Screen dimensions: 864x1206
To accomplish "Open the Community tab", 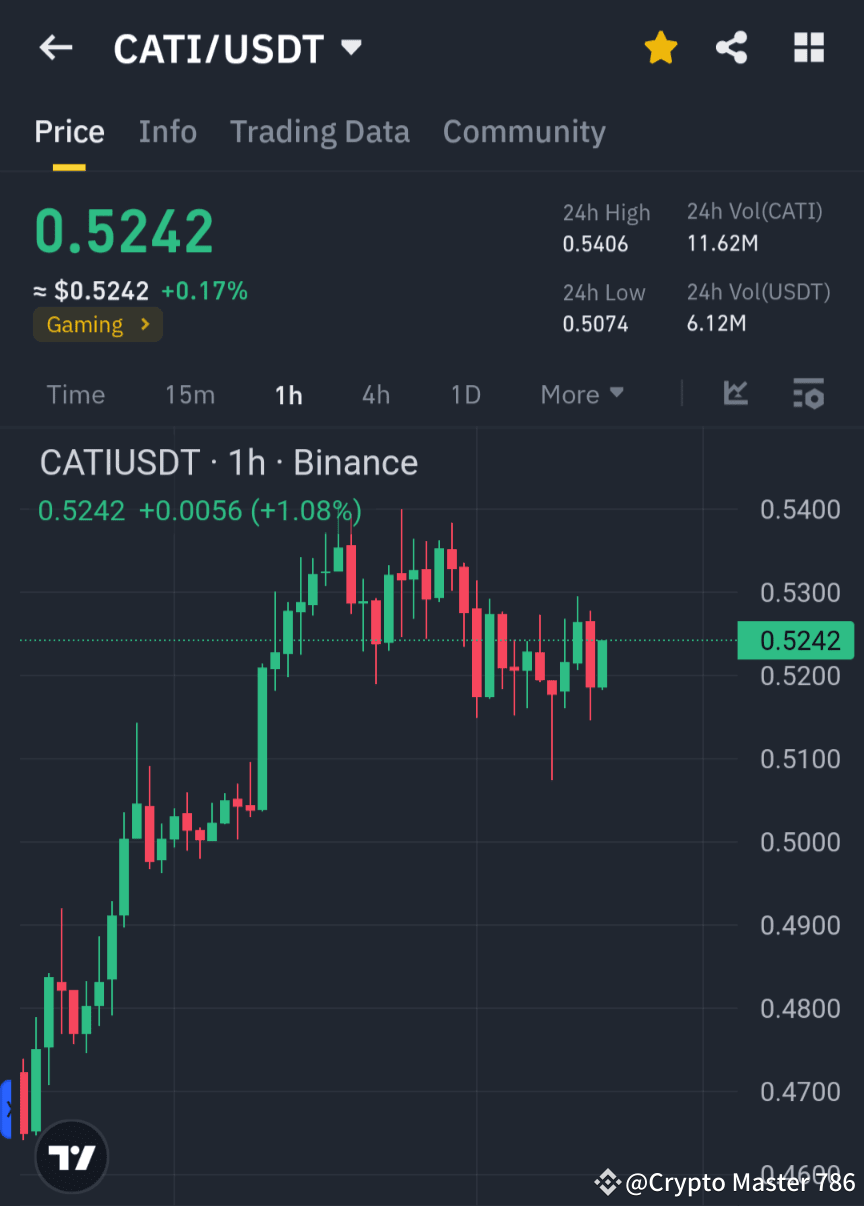I will [x=524, y=131].
